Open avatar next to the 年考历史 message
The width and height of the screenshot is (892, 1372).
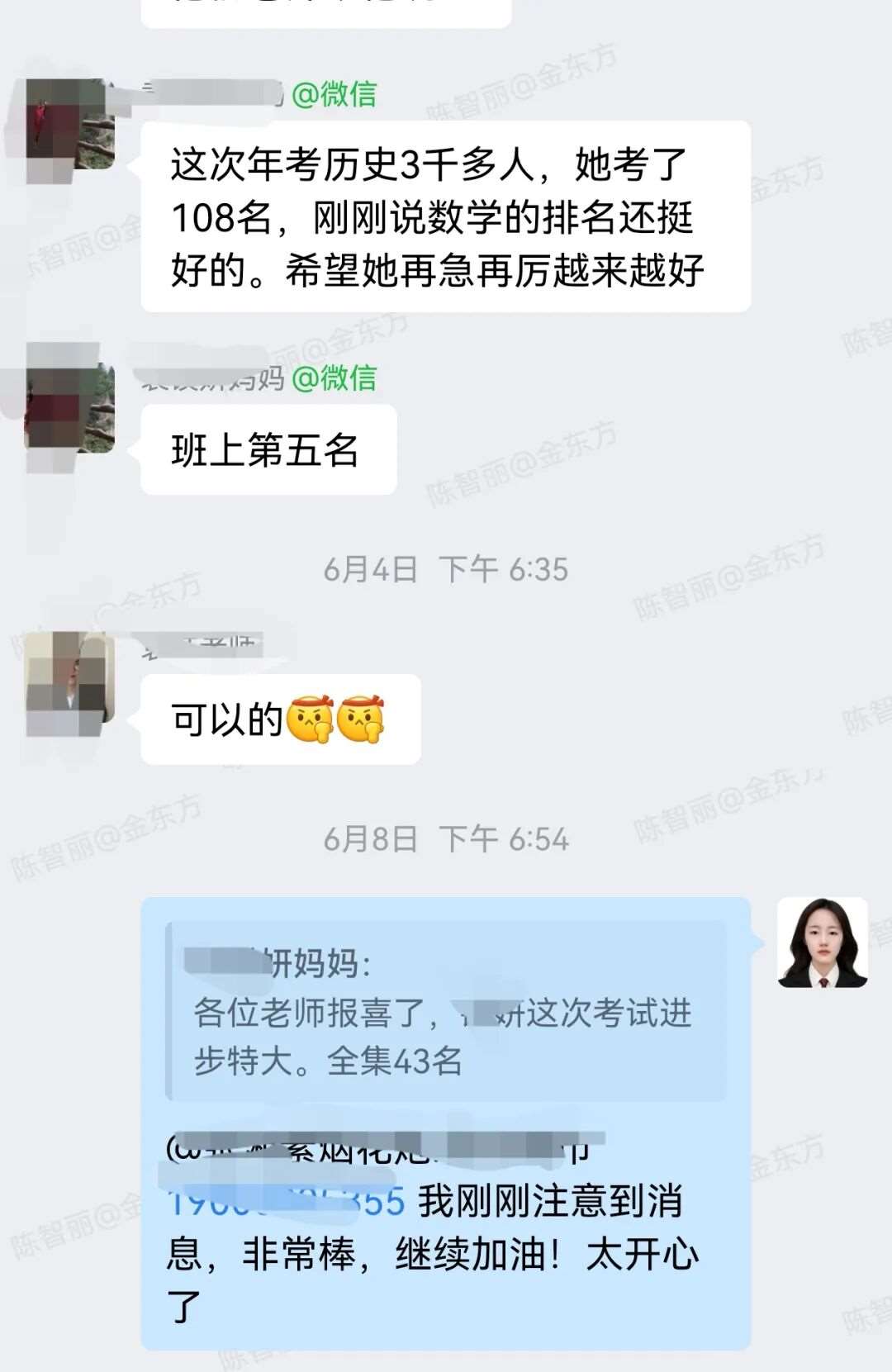(x=70, y=124)
